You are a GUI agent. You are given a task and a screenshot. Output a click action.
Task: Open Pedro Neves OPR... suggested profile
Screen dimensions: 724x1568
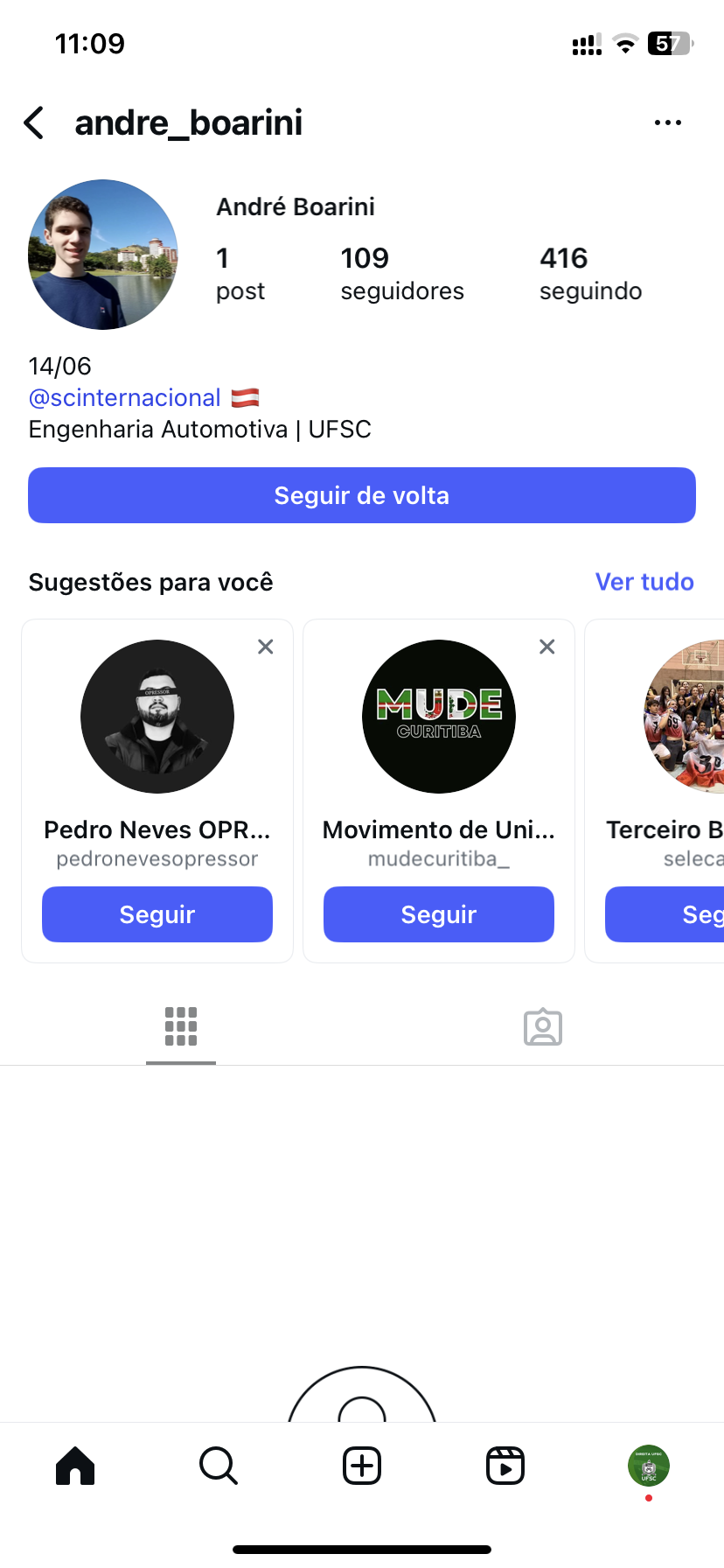coord(157,717)
